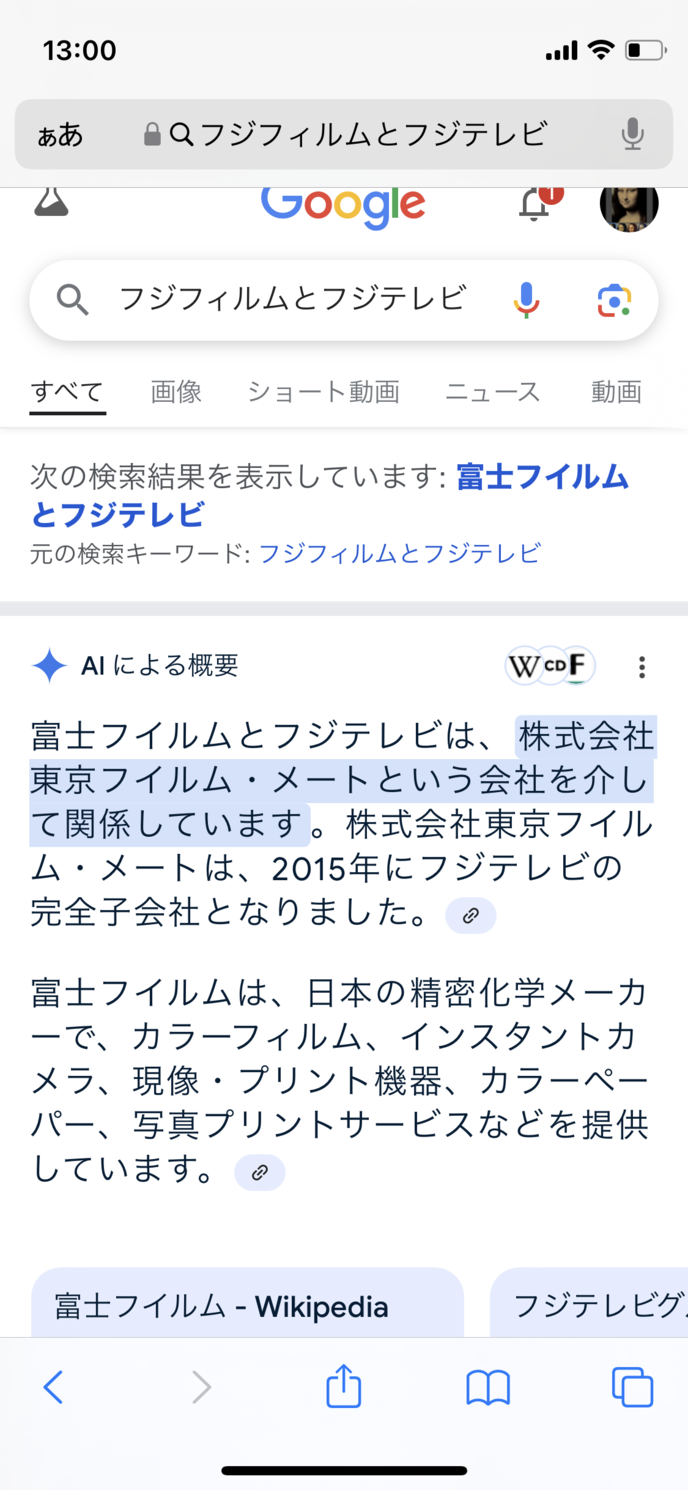Screen dimensions: 688x1490
Task: Switch to the ショート動画 tab
Action: 323,392
